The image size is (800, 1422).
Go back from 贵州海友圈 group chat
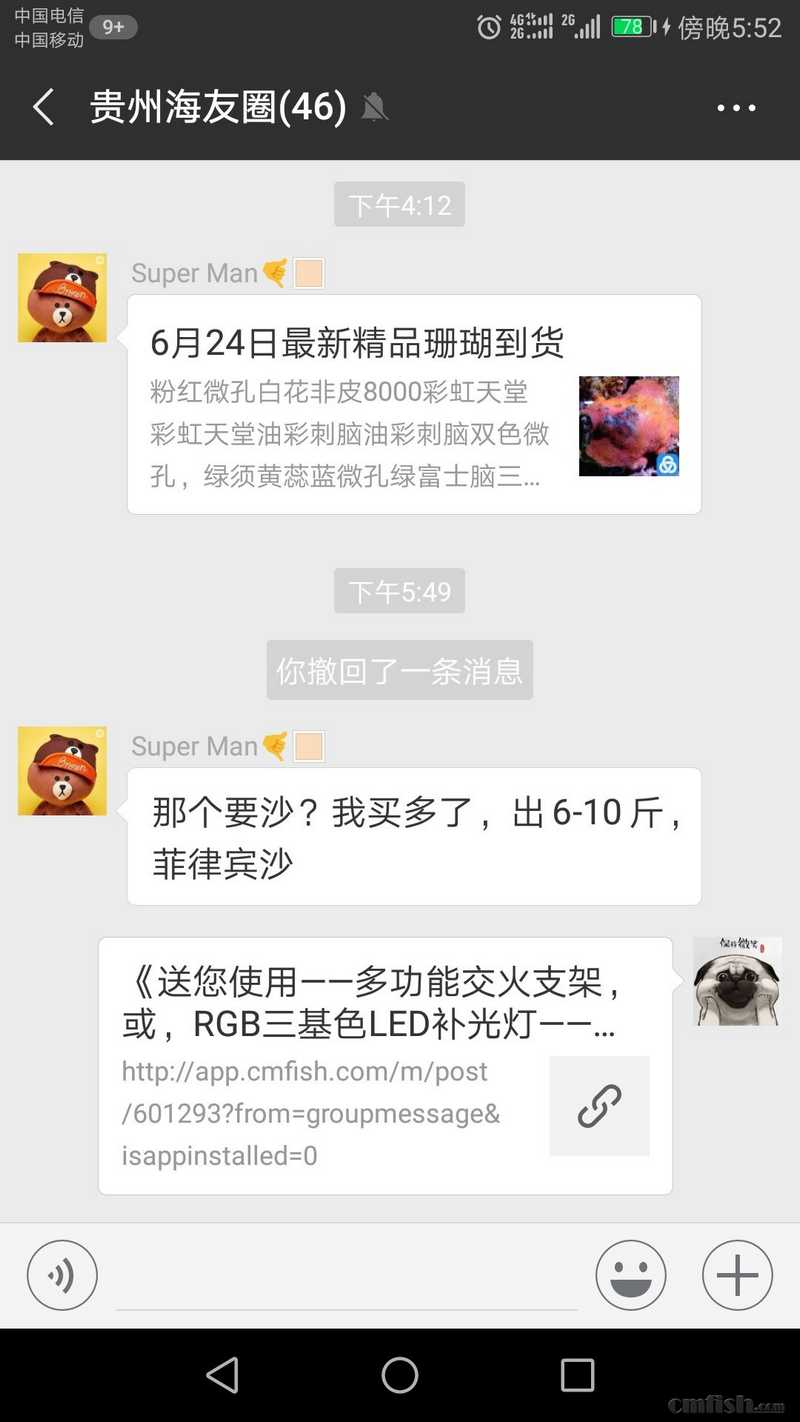[x=43, y=107]
